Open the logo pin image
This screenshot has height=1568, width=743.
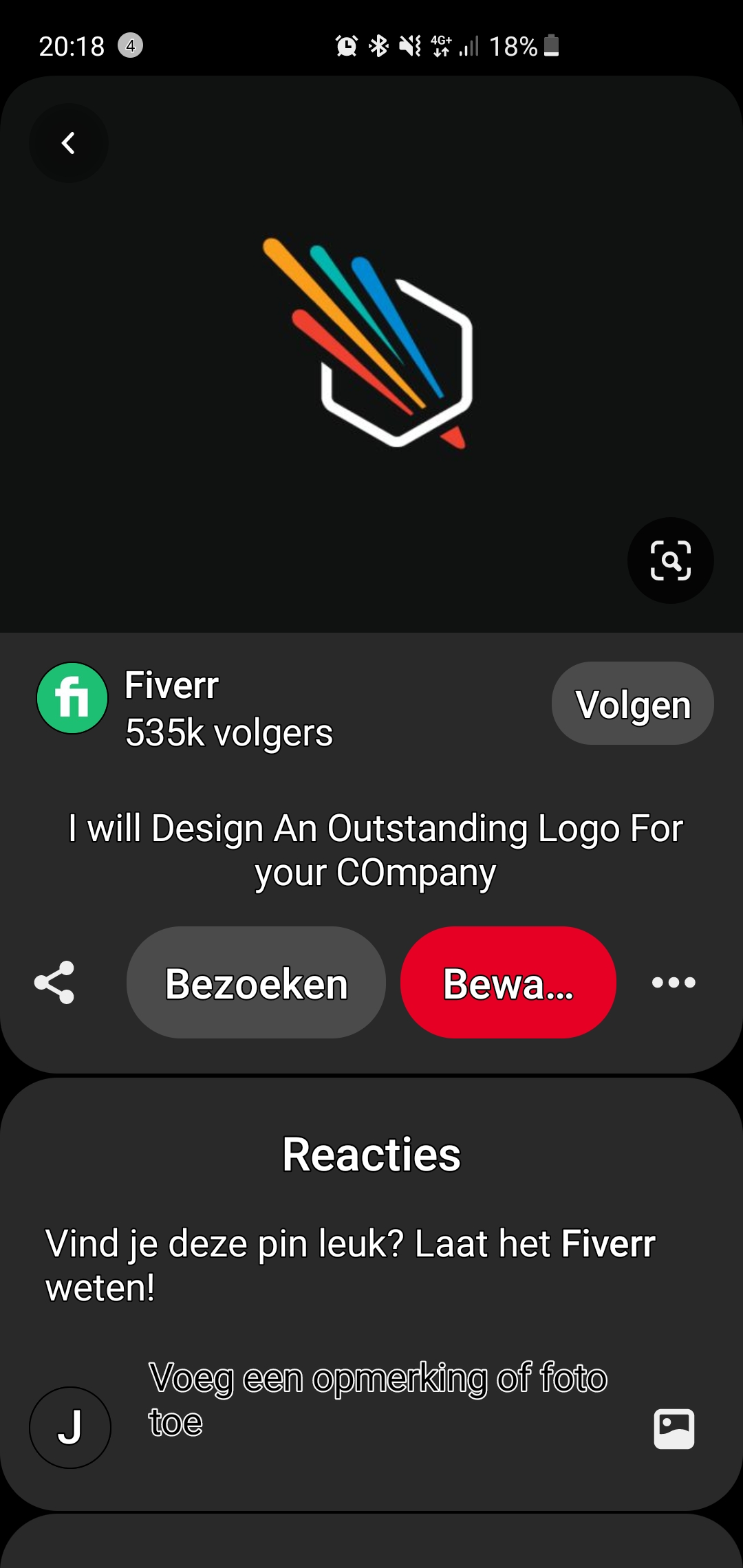tap(371, 344)
